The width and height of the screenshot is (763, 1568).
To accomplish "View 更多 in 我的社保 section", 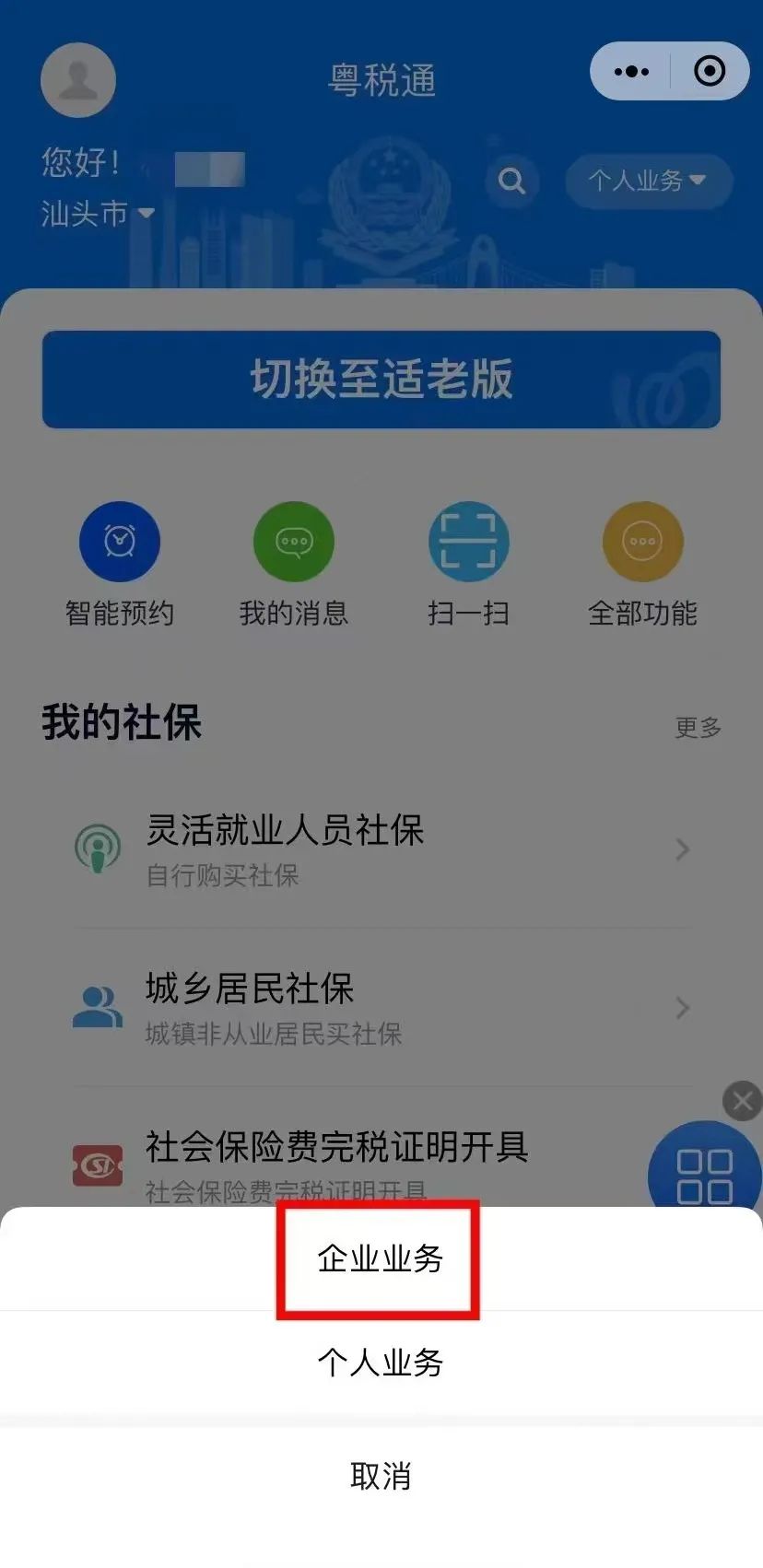I will click(698, 728).
